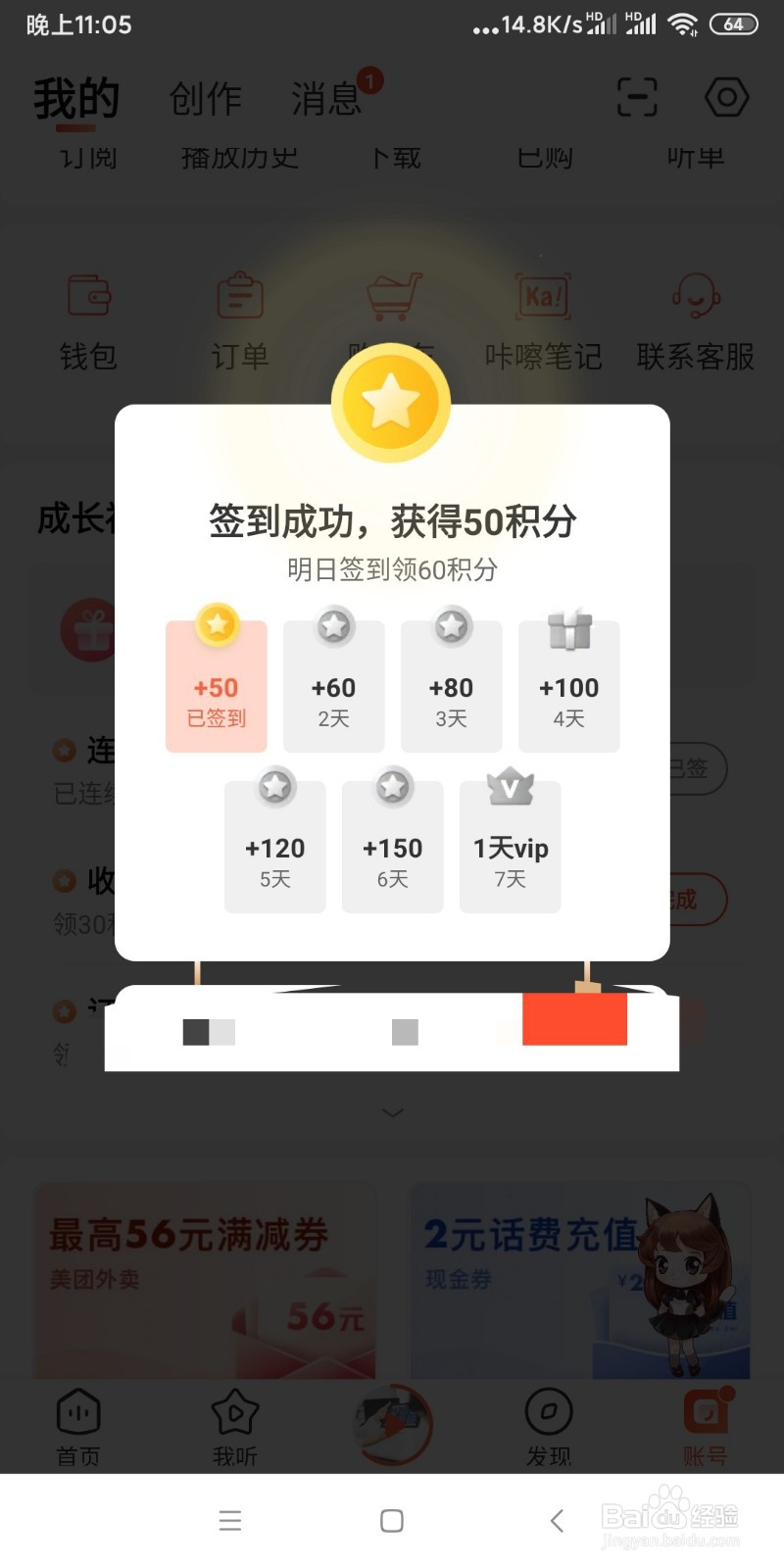Image resolution: width=784 pixels, height=1568 pixels.
Task: Collapse dialog with the down chevron arrow
Action: pos(392,1112)
